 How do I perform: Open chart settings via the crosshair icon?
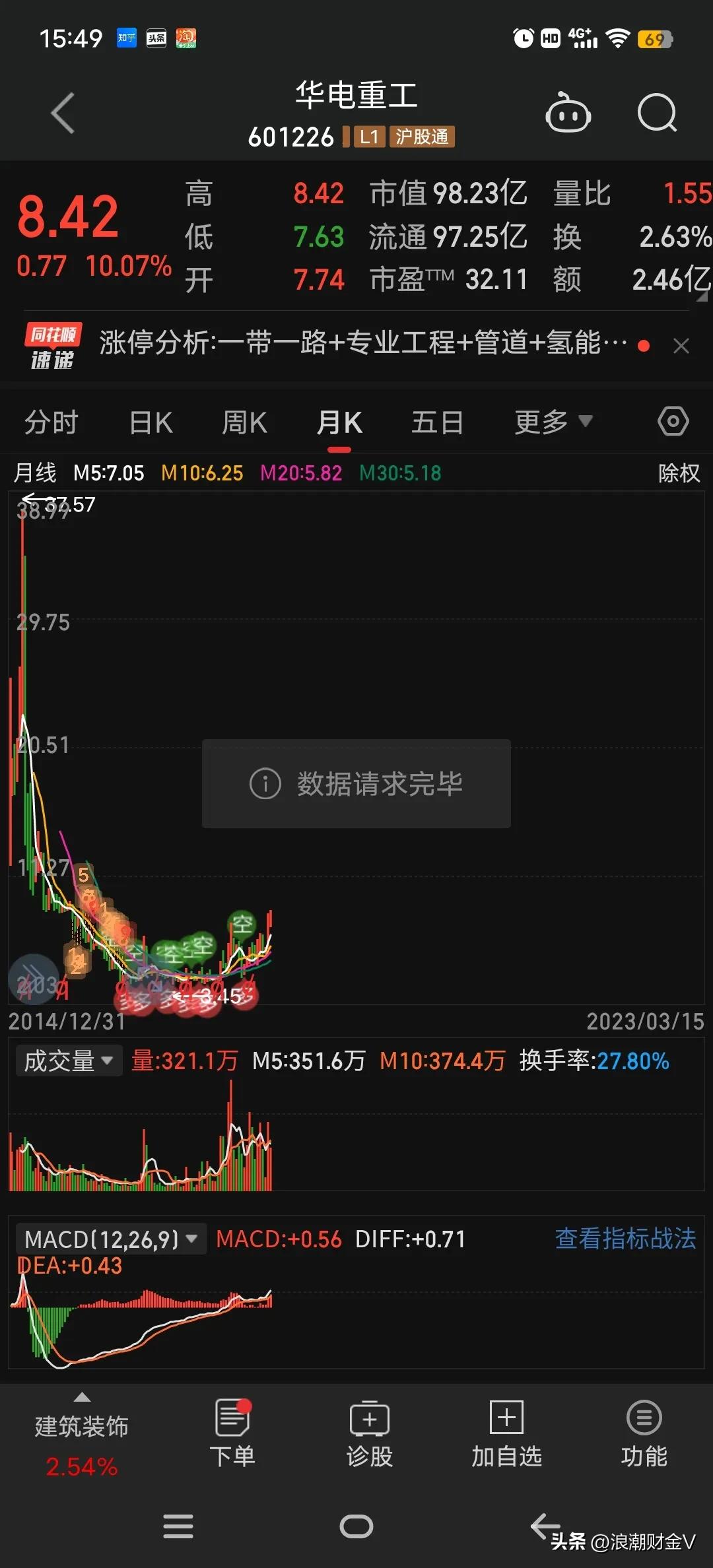[673, 420]
